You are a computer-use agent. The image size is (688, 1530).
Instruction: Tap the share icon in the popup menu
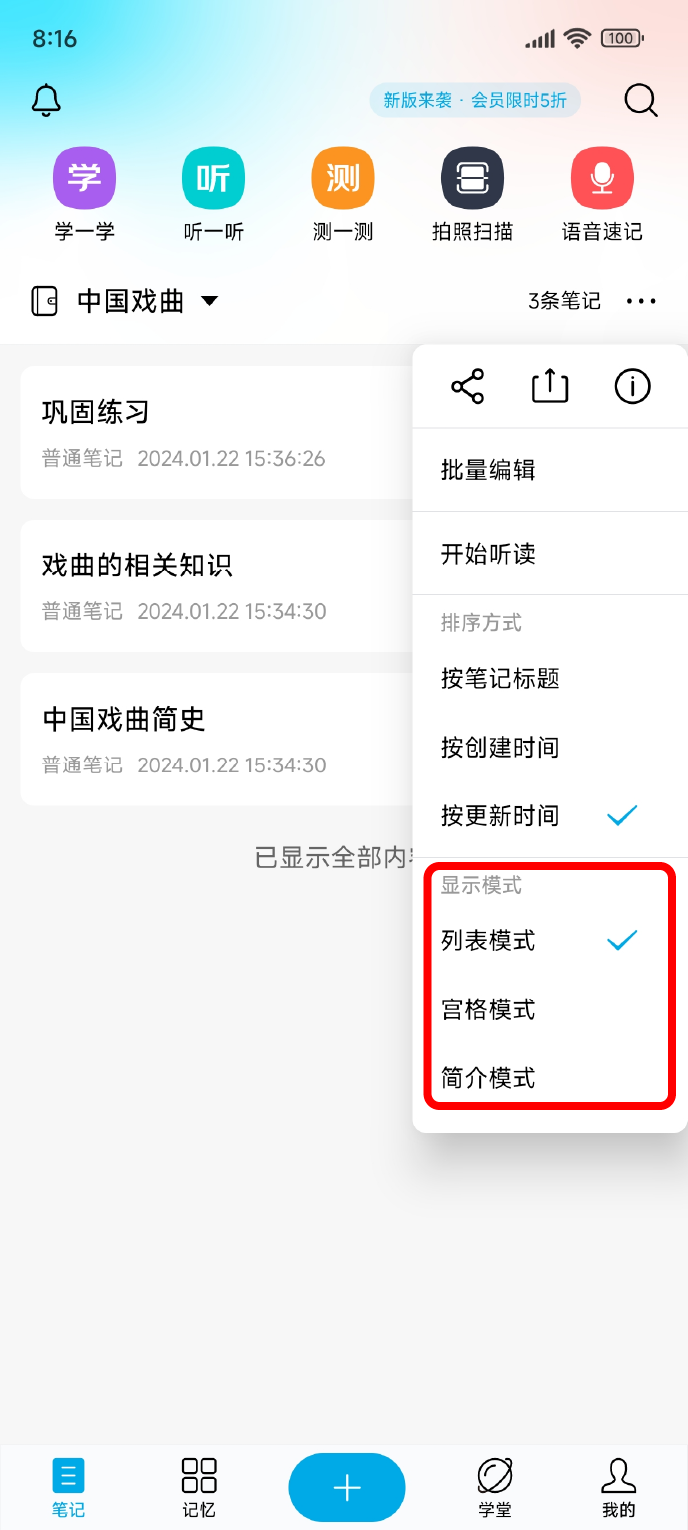[x=467, y=386]
